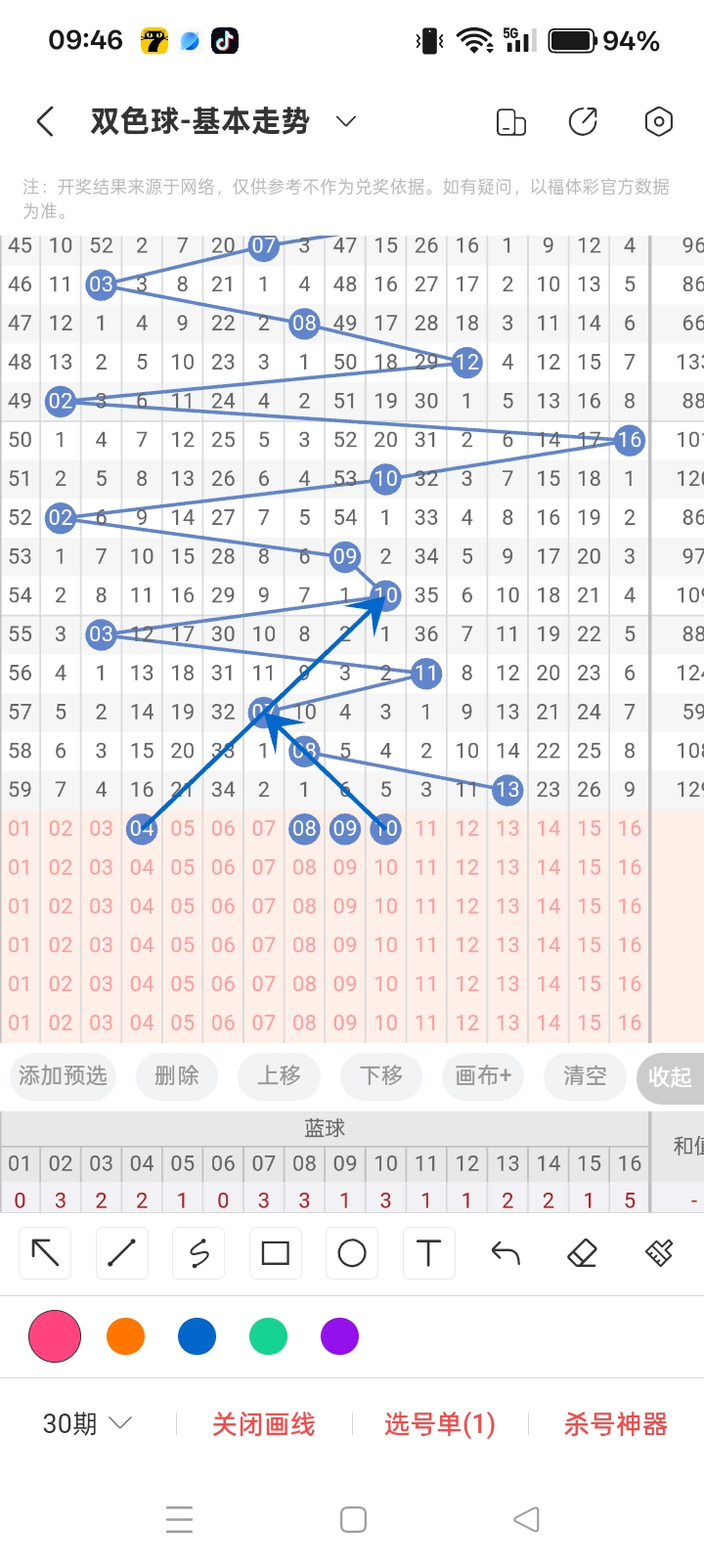The height and width of the screenshot is (1568, 704).
Task: Select the arrow annotation tool
Action: pyautogui.click(x=44, y=1252)
